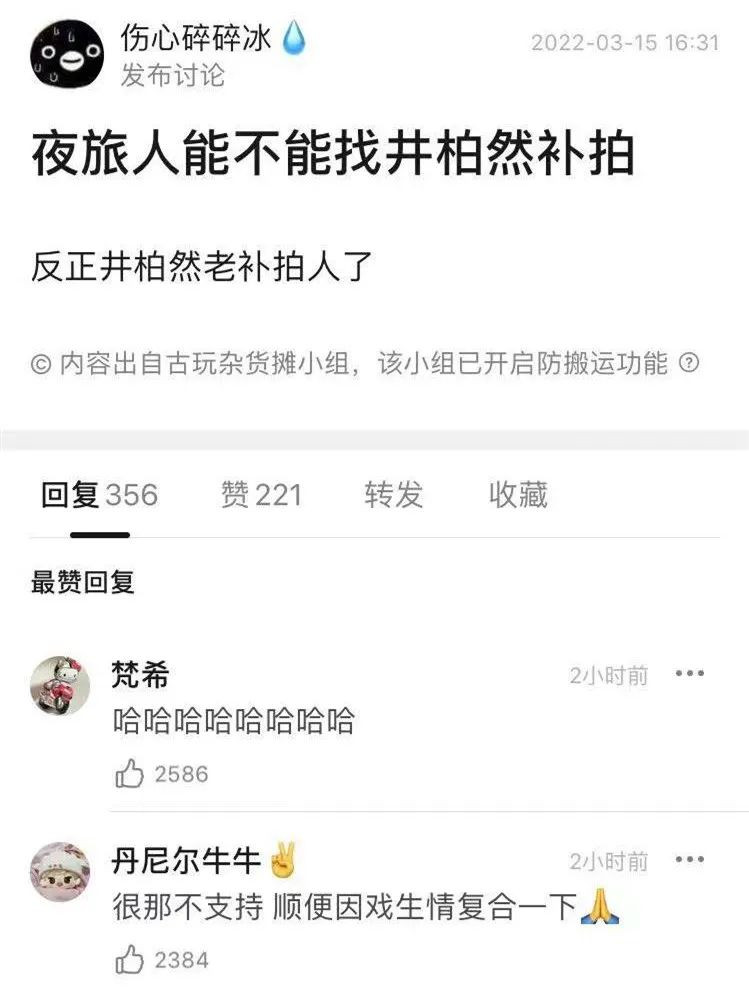Open the more options menu on 梵希's reply
The height and width of the screenshot is (991, 749).
(689, 674)
